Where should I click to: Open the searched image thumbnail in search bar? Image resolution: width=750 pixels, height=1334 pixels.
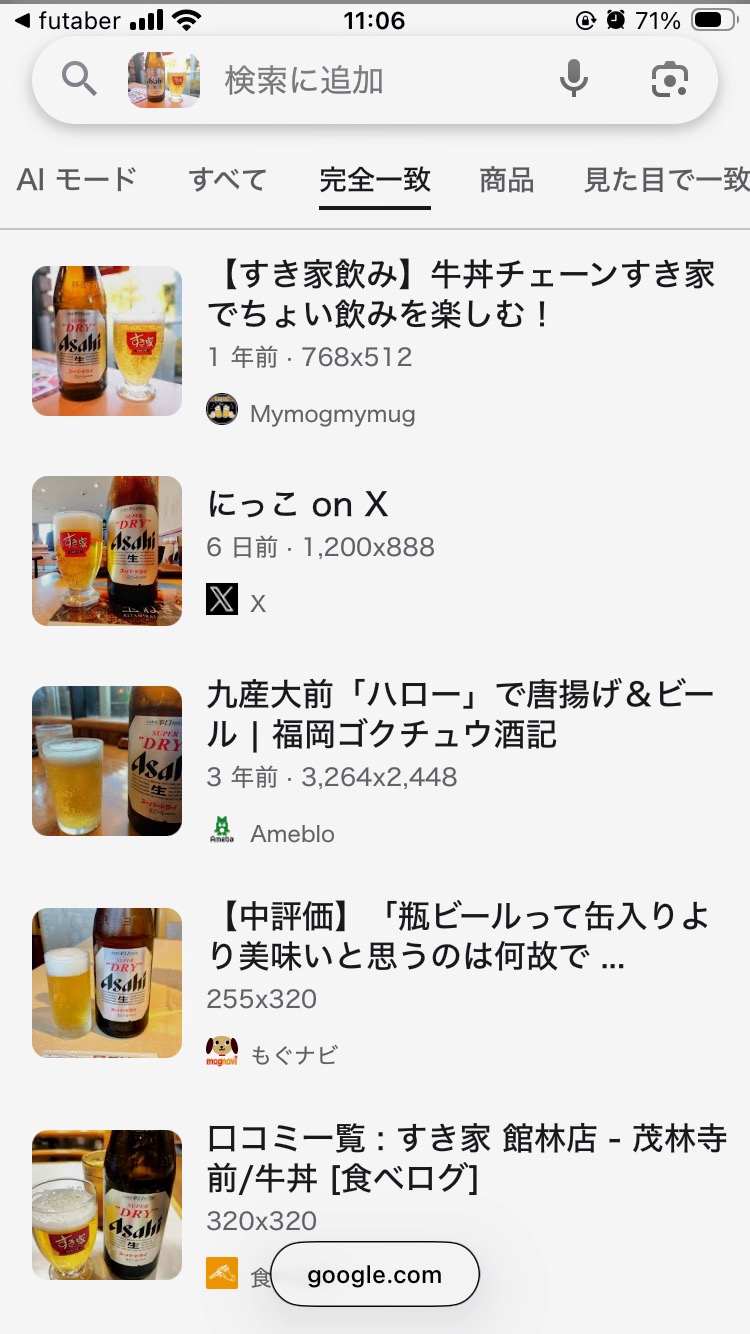click(x=164, y=80)
